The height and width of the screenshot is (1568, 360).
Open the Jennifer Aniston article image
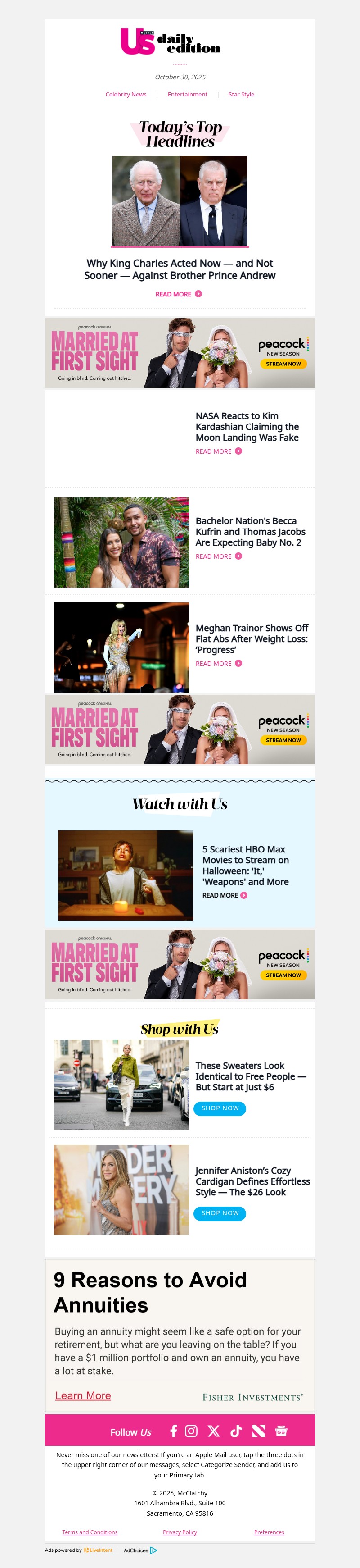(x=121, y=1190)
